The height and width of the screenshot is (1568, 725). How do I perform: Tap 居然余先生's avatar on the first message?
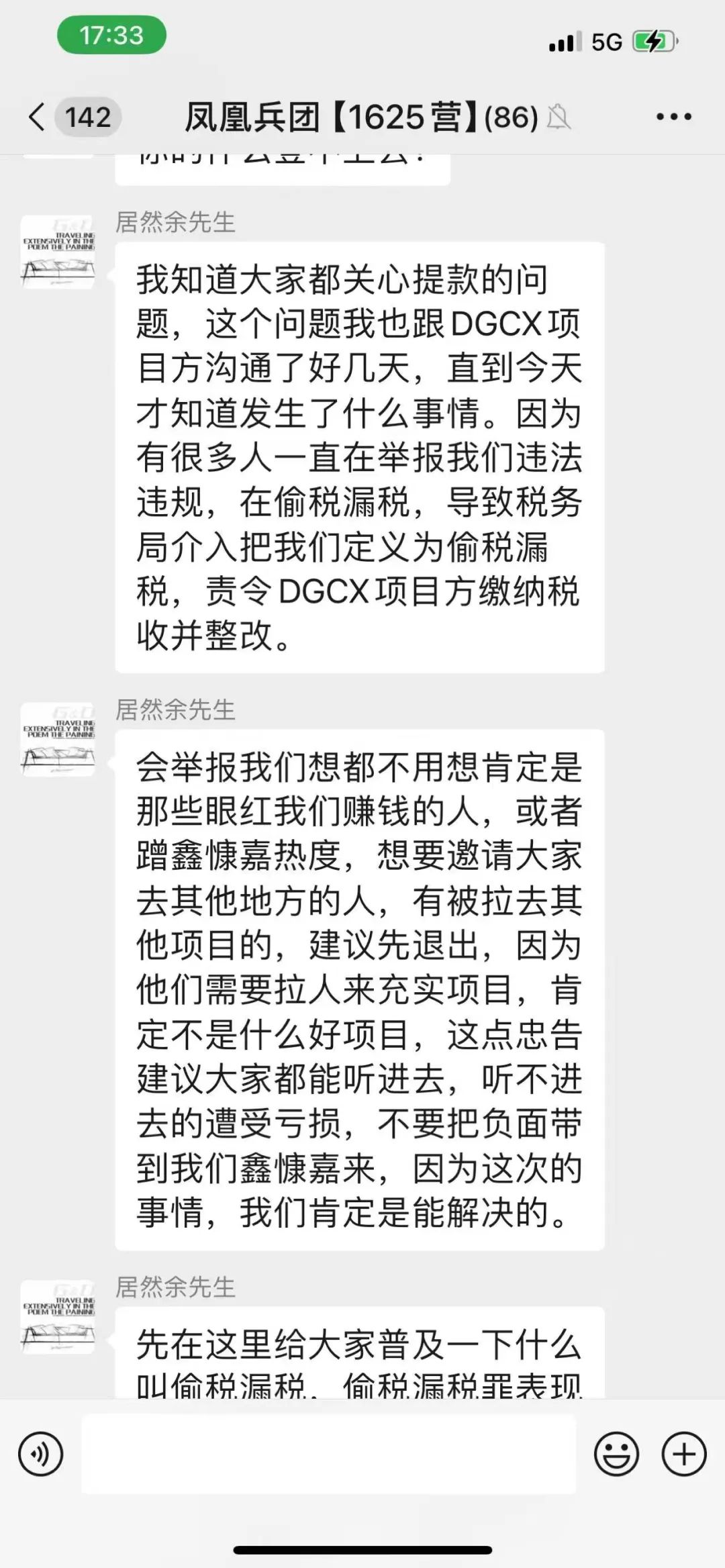click(59, 252)
